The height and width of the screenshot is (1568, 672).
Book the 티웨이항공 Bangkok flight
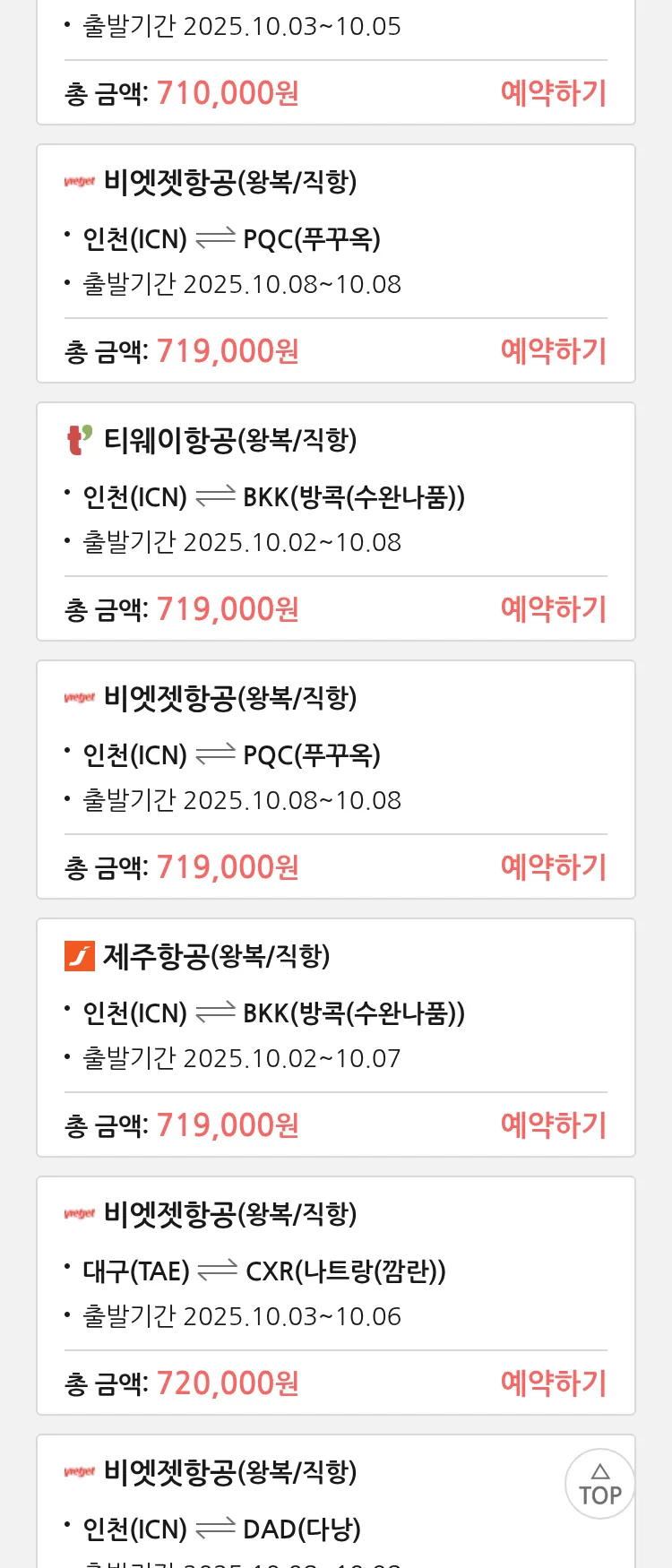tap(553, 609)
